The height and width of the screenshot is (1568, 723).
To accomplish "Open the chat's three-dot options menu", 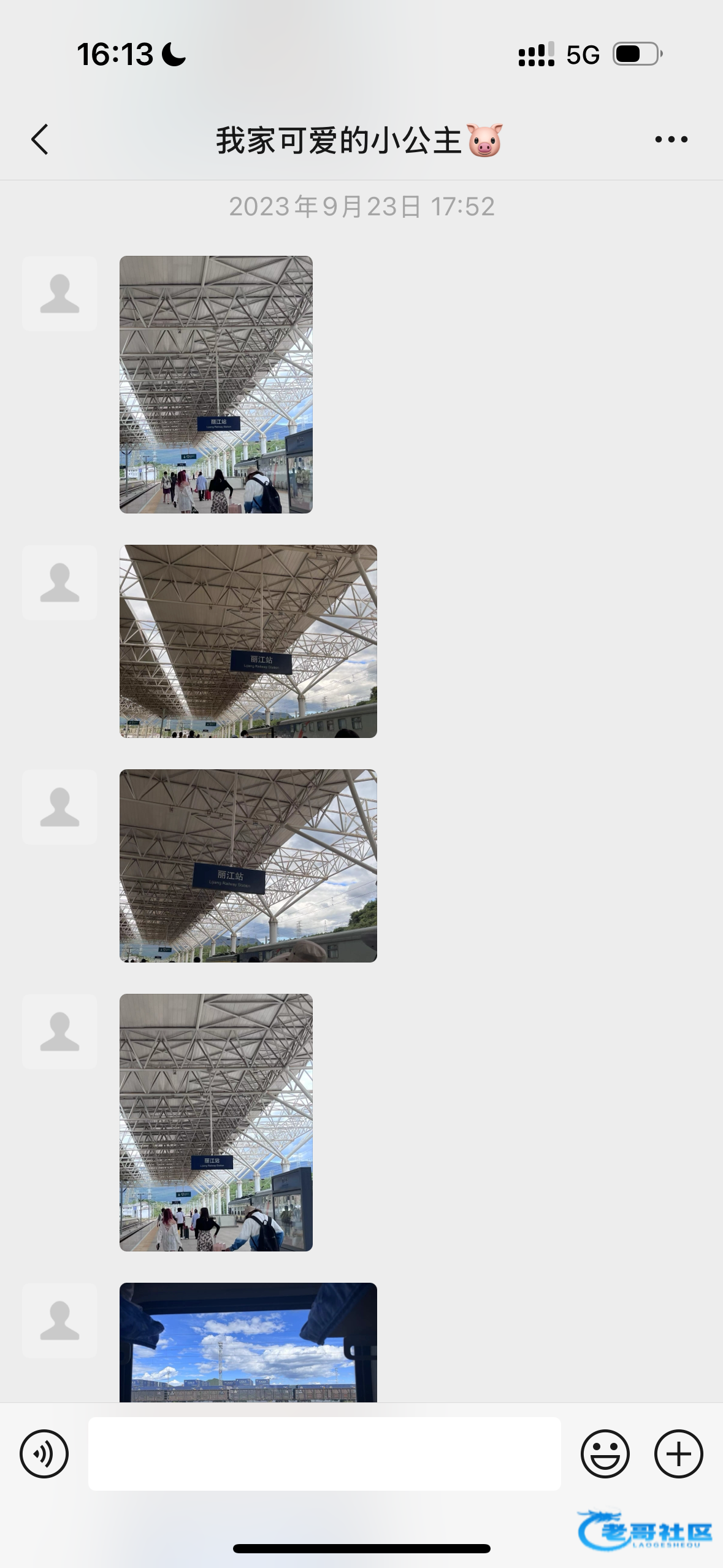I will pos(671,140).
